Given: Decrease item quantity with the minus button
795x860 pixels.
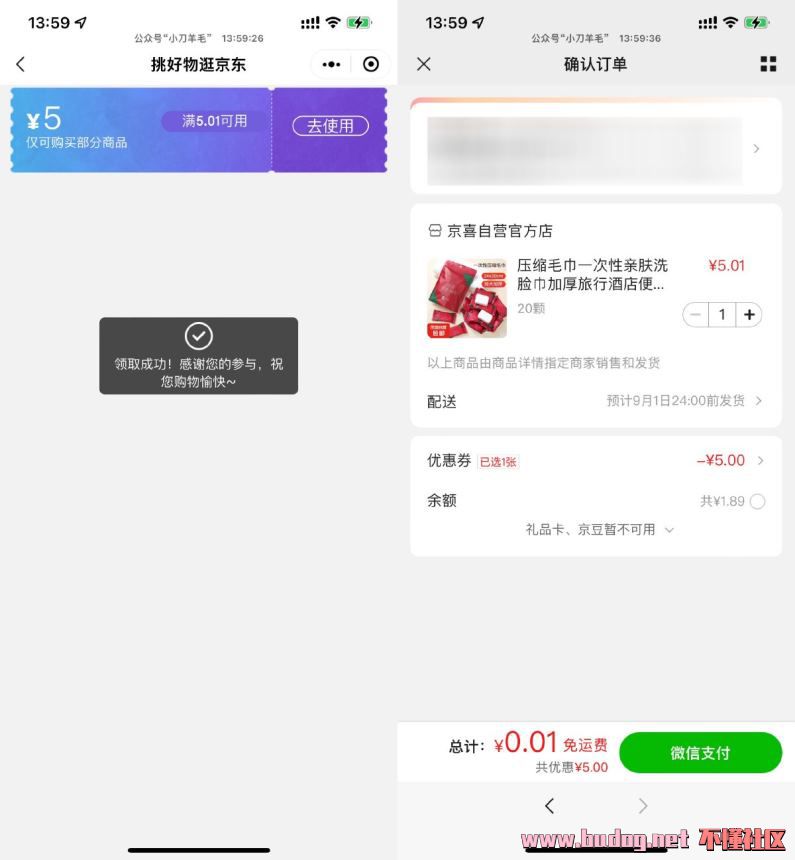Looking at the screenshot, I should 695,315.
